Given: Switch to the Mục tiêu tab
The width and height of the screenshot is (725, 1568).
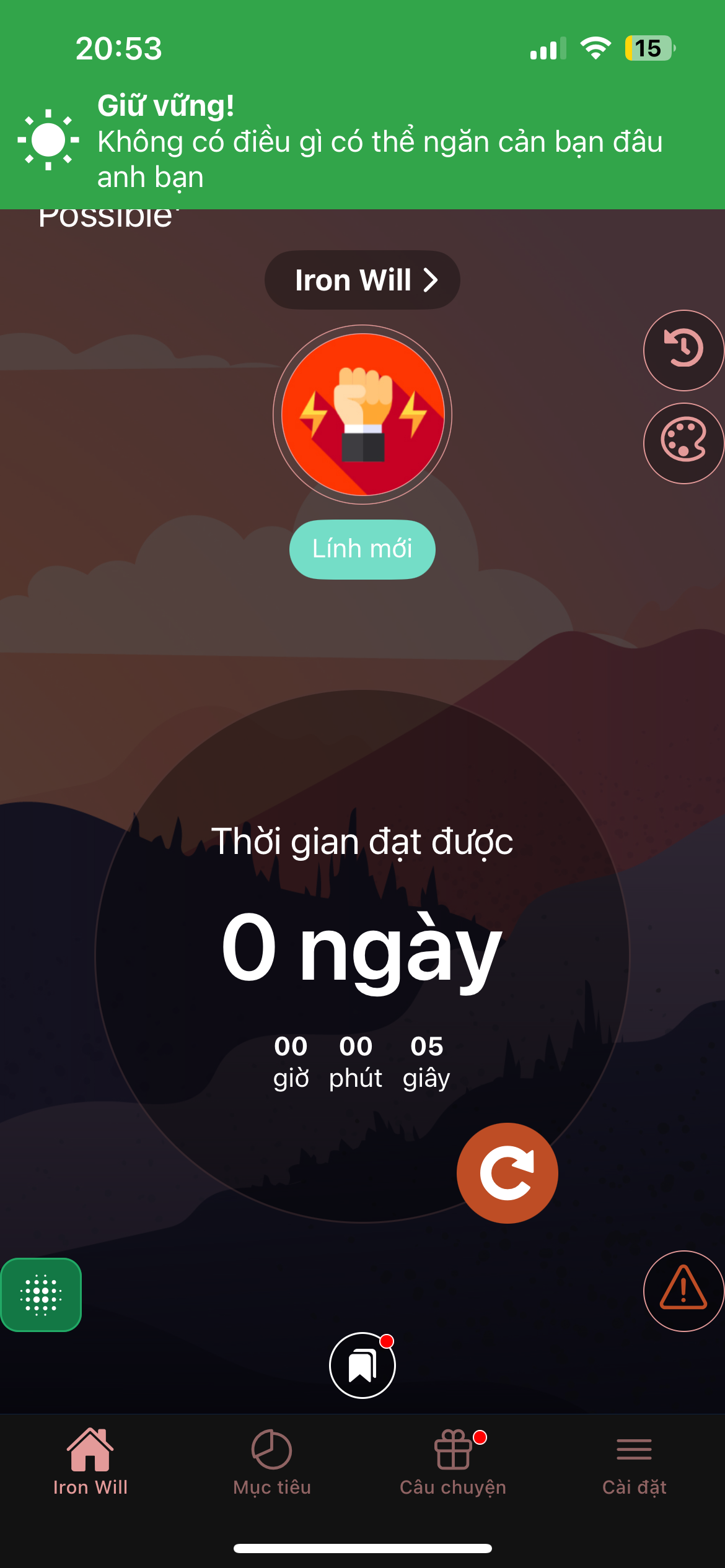Looking at the screenshot, I should tap(271, 1461).
